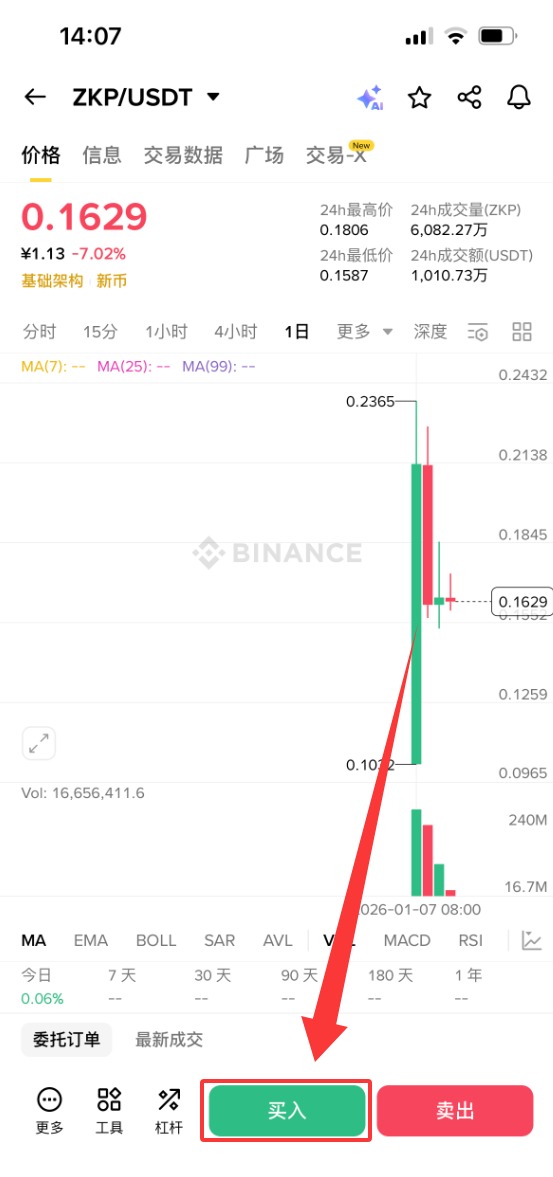Image resolution: width=553 pixels, height=1177 pixels.
Task: Select the 4小时 chart interval
Action: (x=236, y=331)
